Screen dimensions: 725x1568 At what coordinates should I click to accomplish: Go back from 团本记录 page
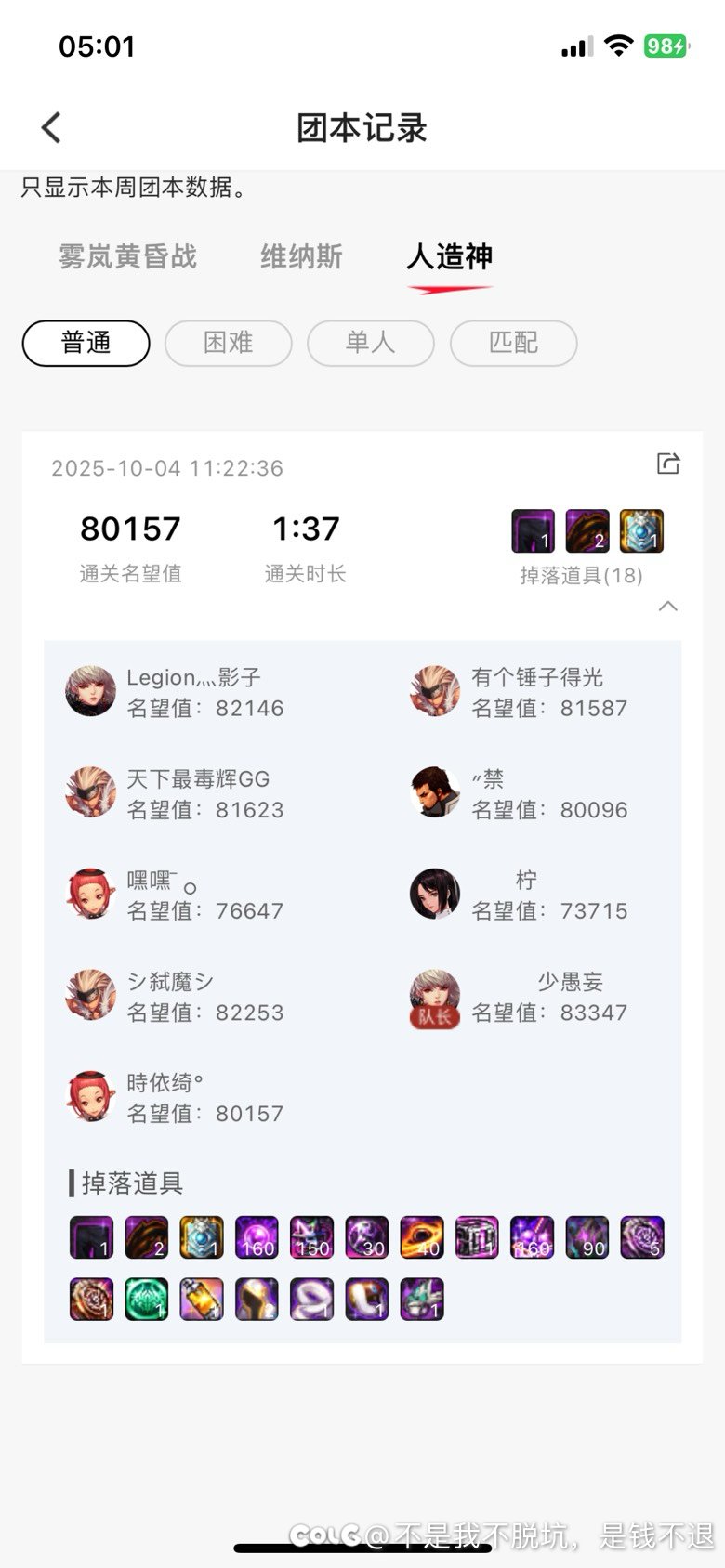click(51, 127)
